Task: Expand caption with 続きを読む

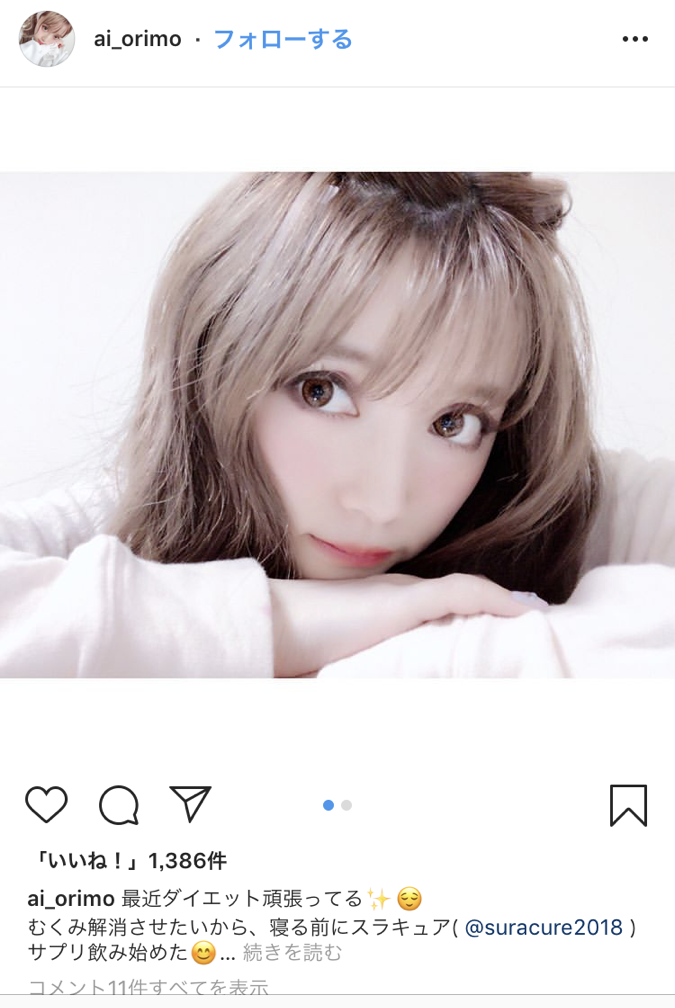Action: click(x=292, y=953)
